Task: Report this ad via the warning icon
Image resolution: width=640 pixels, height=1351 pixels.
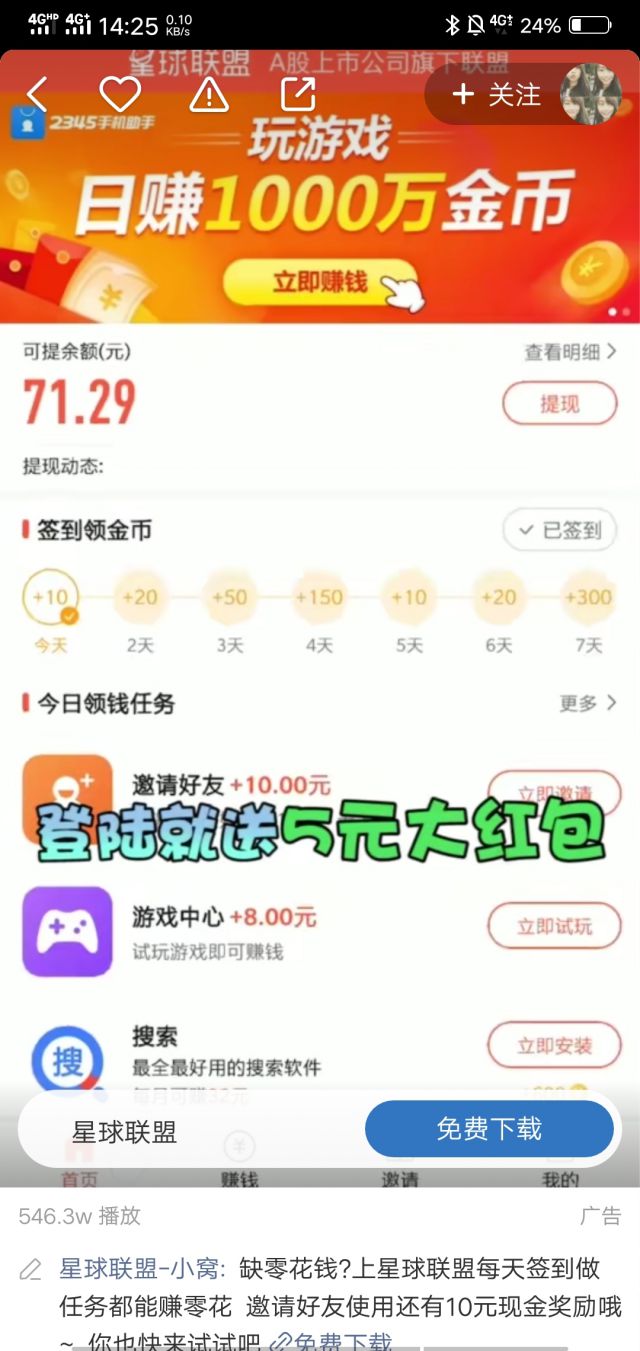Action: tap(209, 95)
